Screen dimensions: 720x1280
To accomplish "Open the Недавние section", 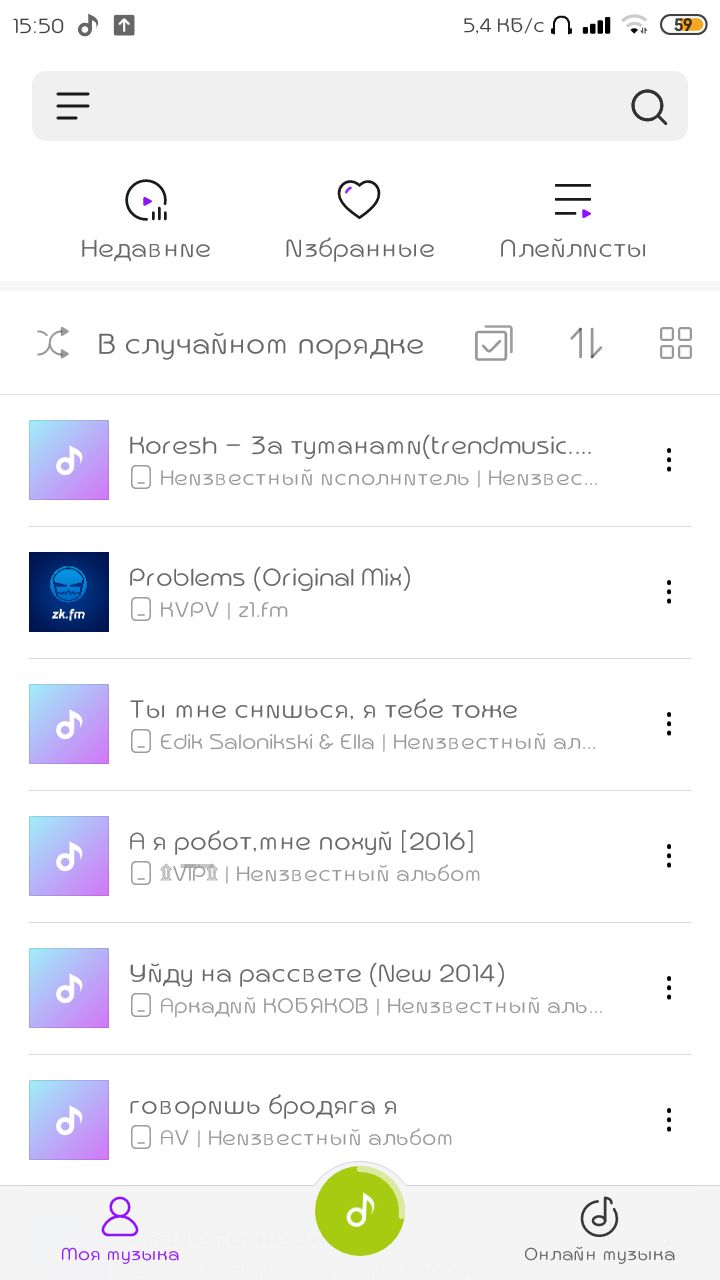I will 146,220.
